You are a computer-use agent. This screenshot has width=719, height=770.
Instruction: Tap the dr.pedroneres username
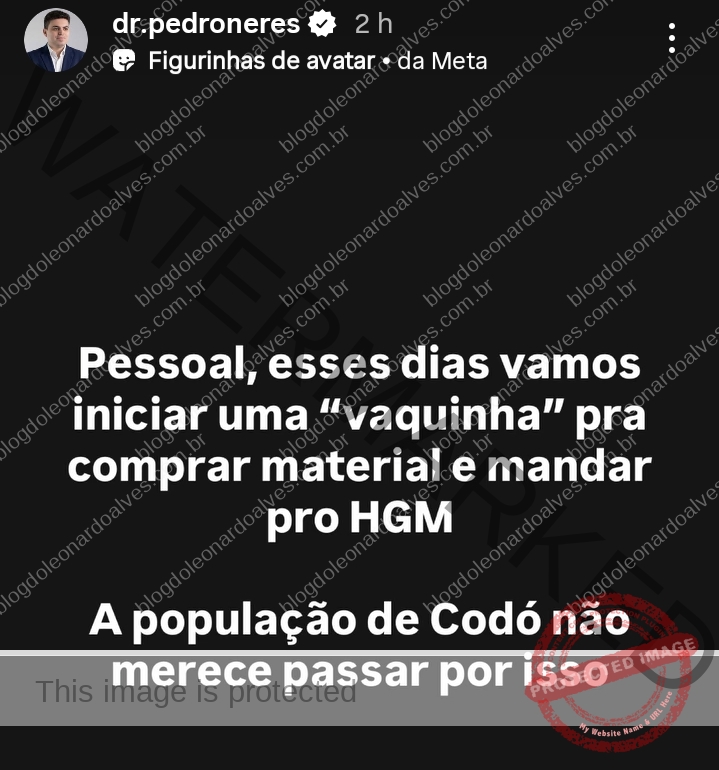point(206,23)
